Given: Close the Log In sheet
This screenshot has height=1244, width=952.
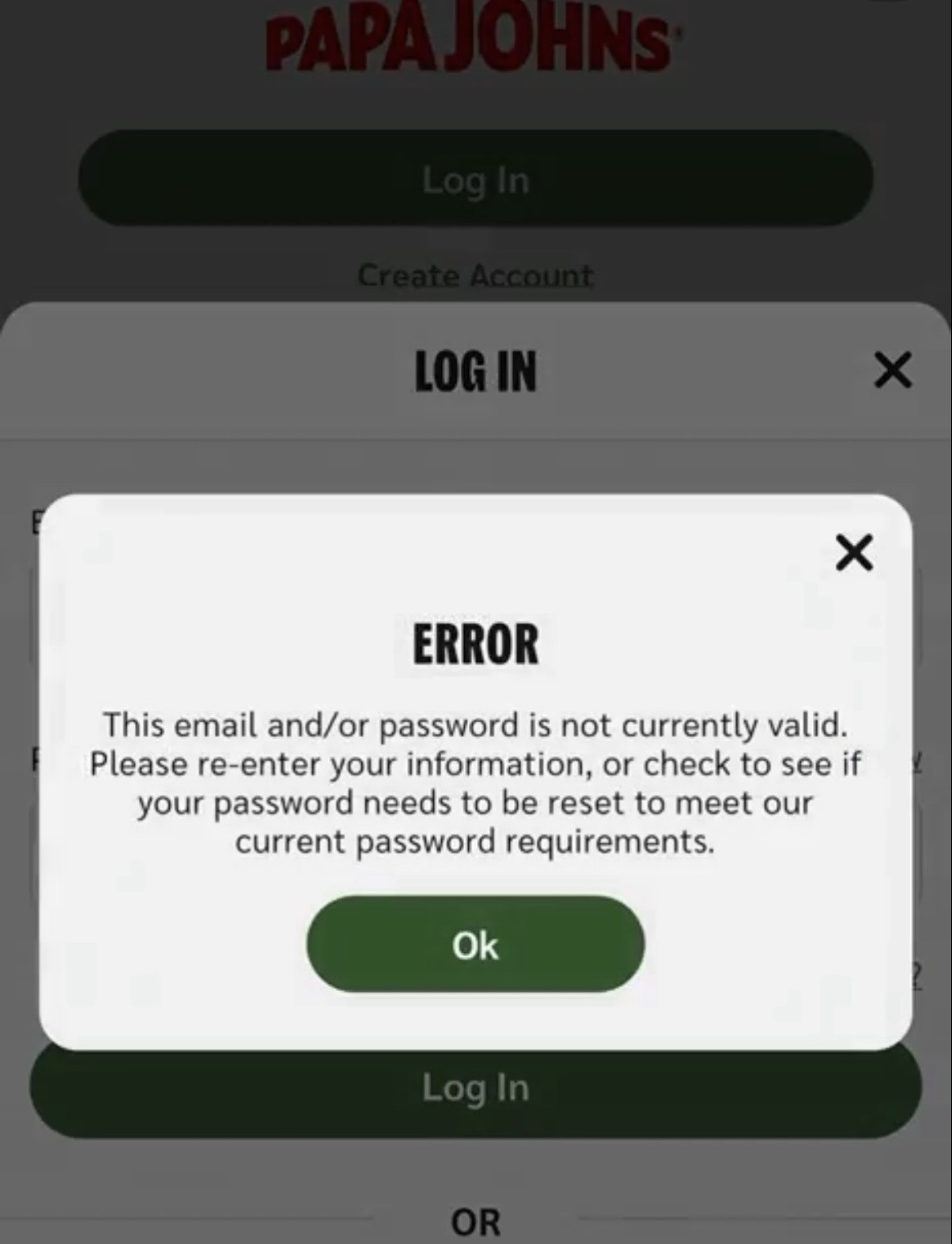Looking at the screenshot, I should [x=893, y=370].
